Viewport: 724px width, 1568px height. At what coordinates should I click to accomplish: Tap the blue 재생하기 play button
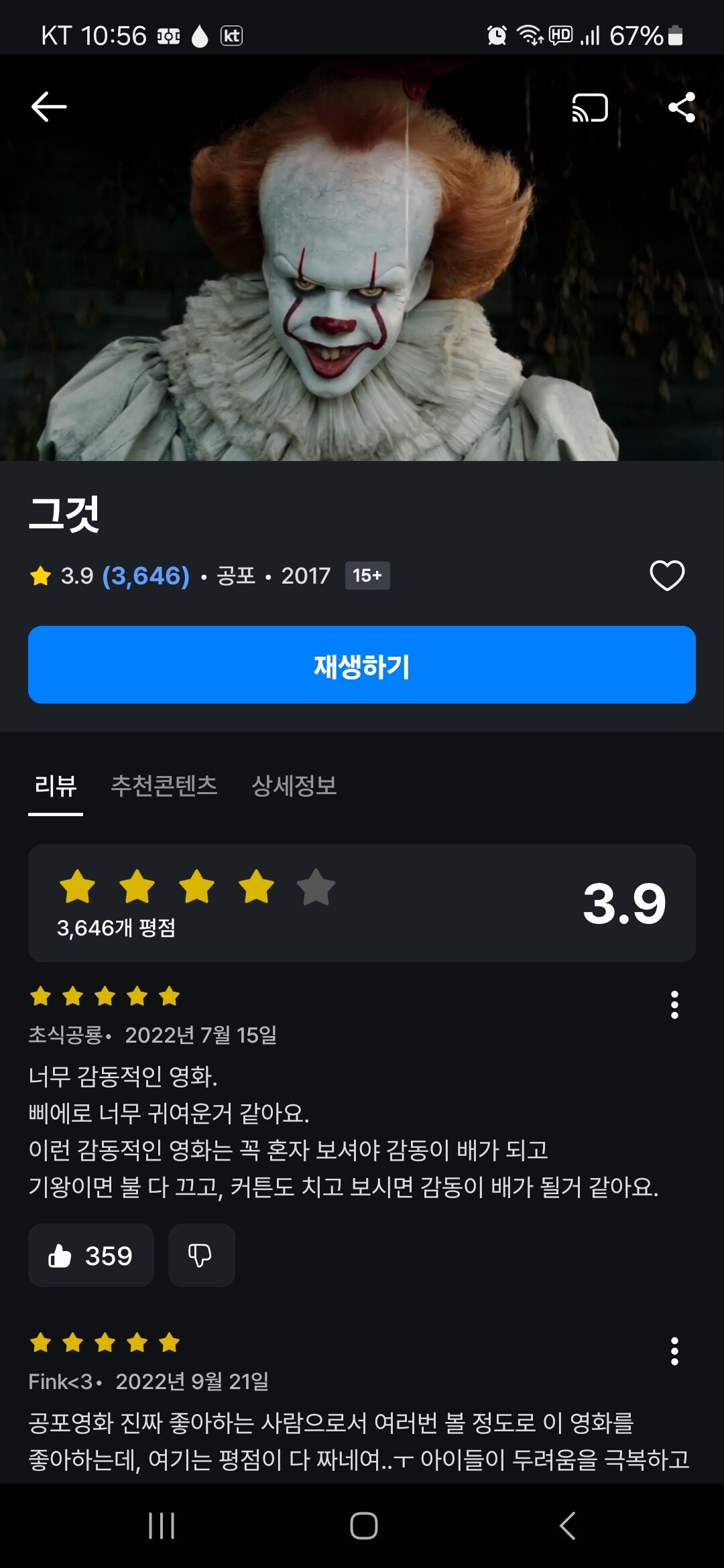[362, 665]
